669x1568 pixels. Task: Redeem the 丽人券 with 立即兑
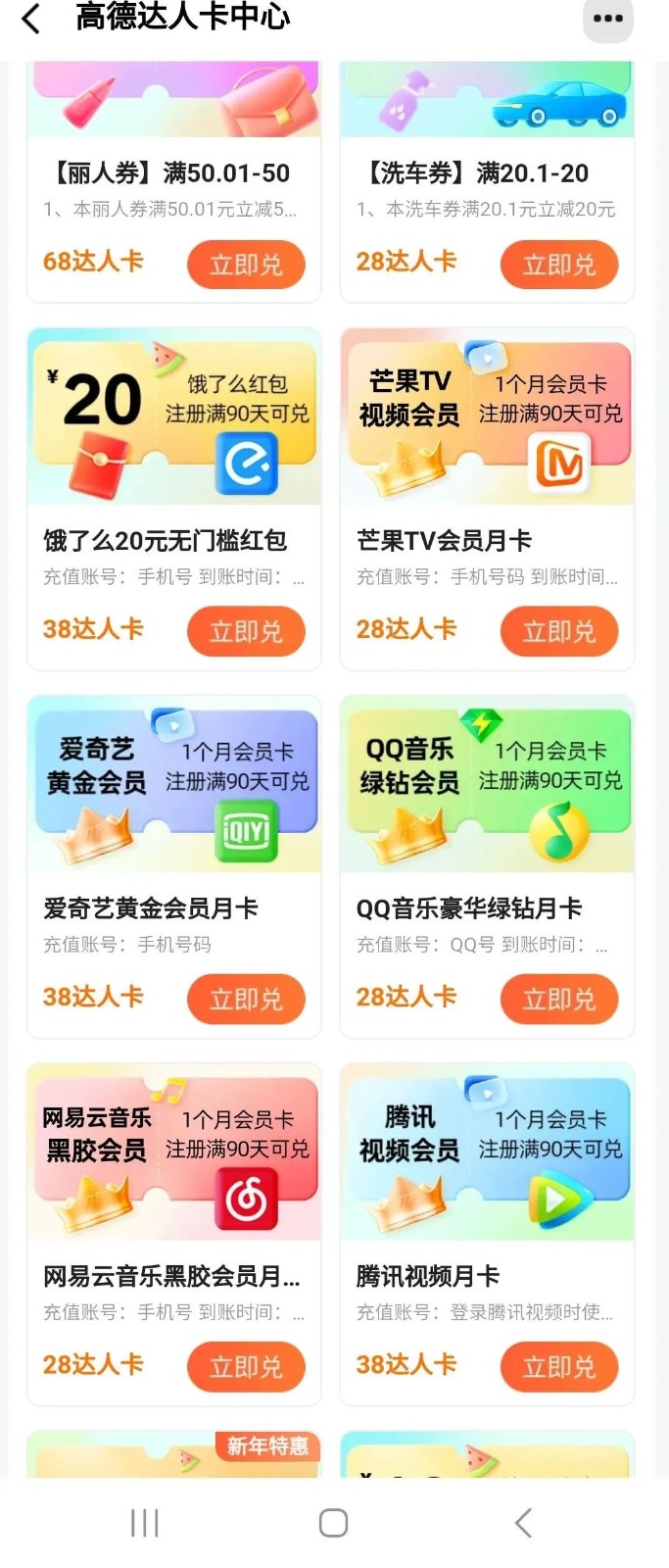click(246, 265)
